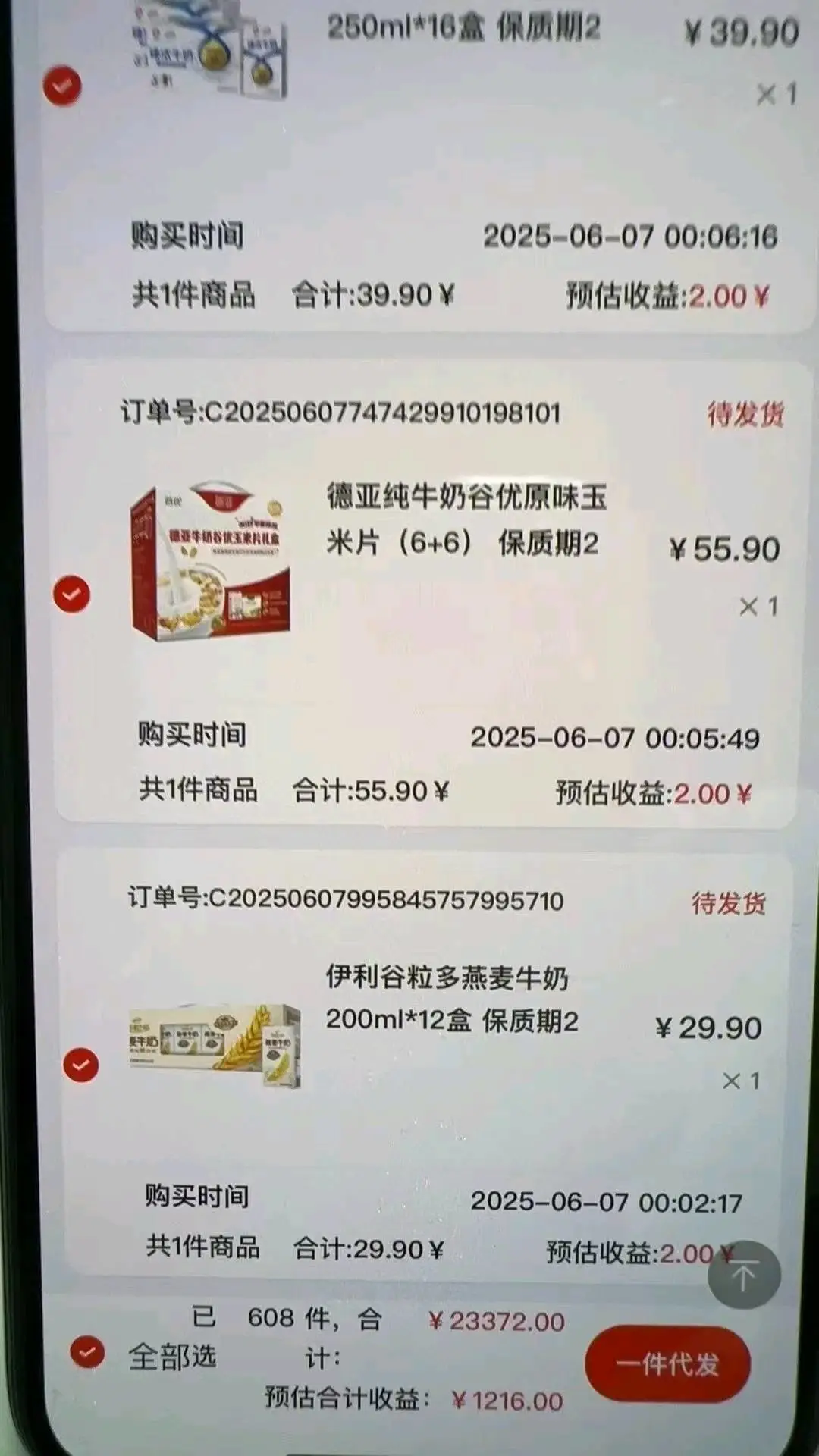Uncheck the 250ml*16盒 order checkbox
Screen dimensions: 819x1456
pyautogui.click(x=62, y=86)
